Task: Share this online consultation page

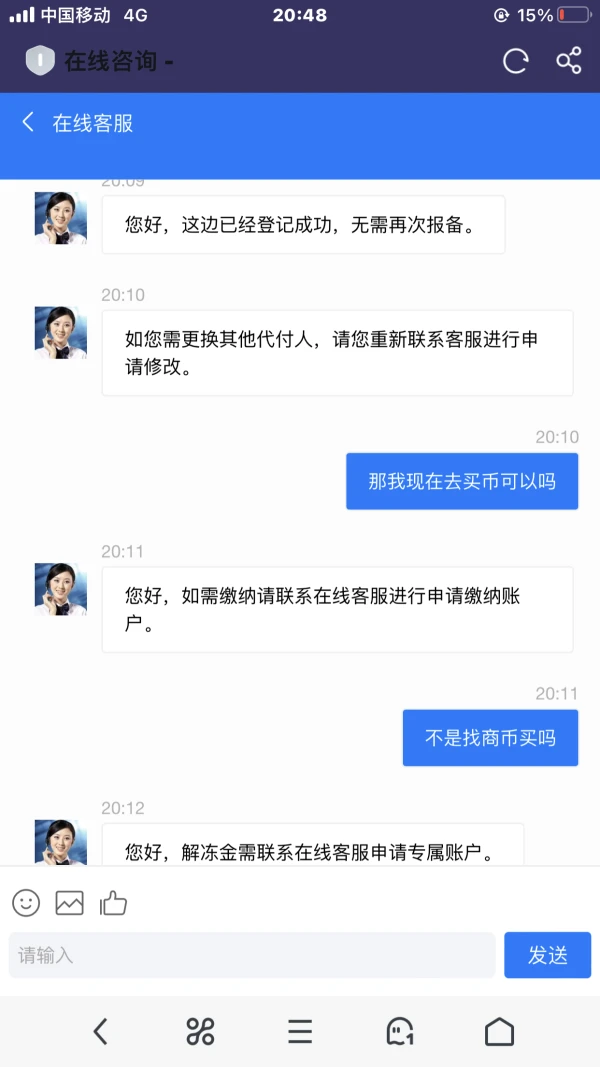Action: (x=568, y=61)
